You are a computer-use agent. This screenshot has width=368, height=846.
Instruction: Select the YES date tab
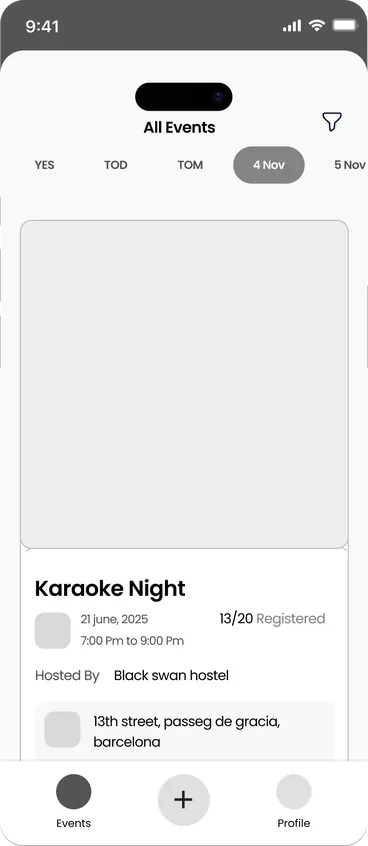tap(44, 165)
